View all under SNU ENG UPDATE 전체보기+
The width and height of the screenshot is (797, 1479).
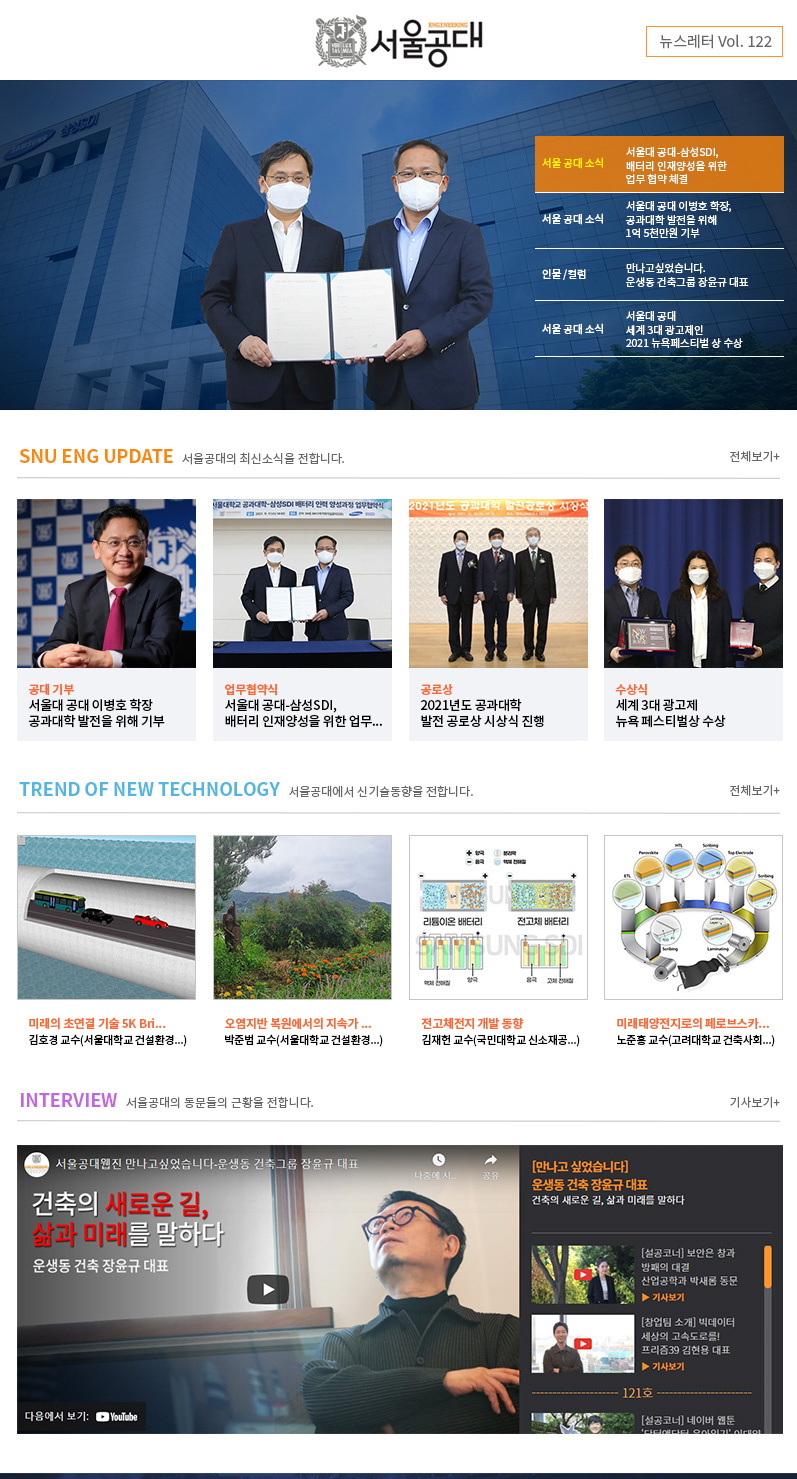(754, 456)
